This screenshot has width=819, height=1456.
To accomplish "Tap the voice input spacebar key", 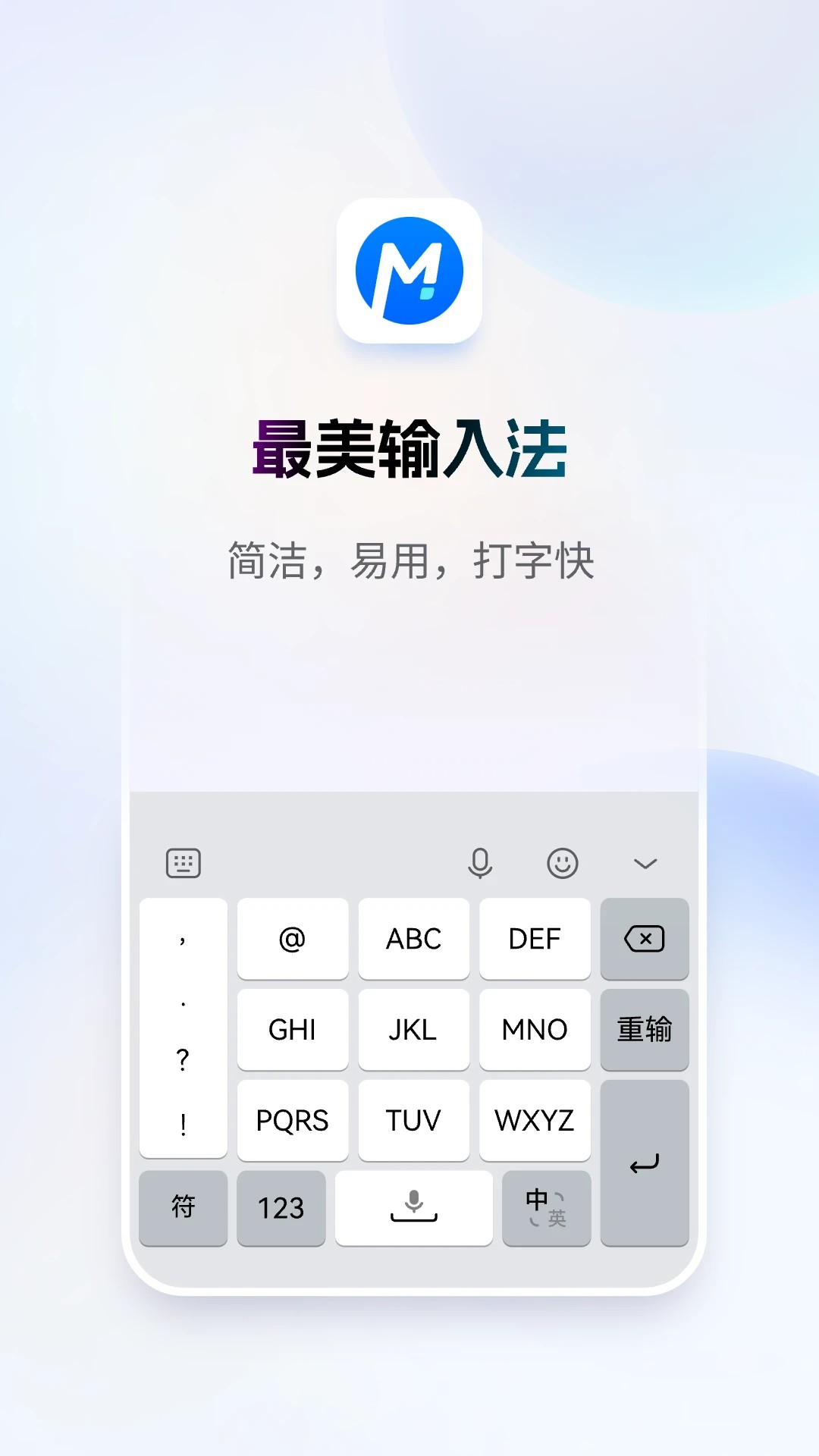I will pos(413,1209).
